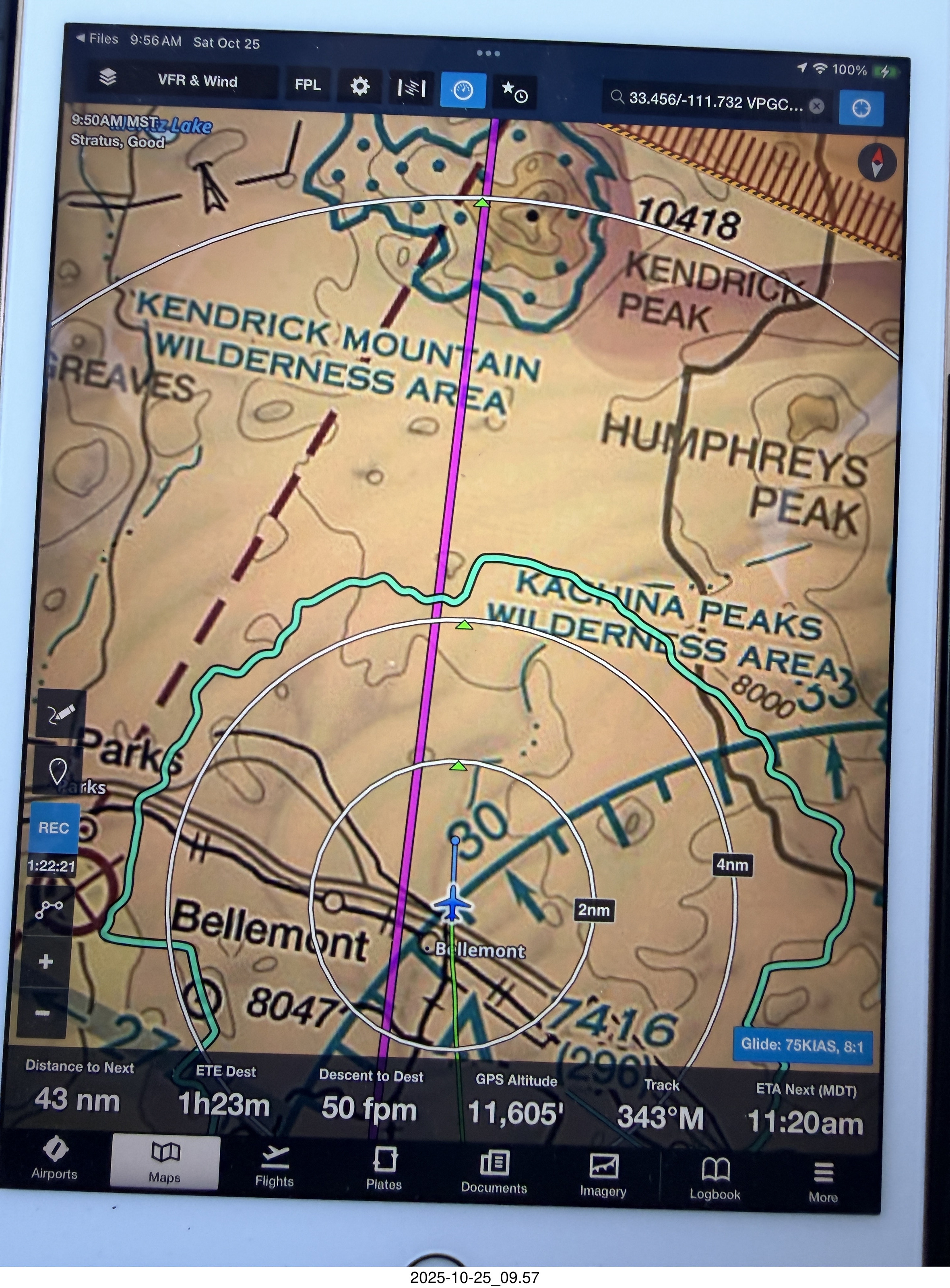950x1288 pixels.
Task: Toggle the instrument panel gauge button
Action: pyautogui.click(x=463, y=90)
